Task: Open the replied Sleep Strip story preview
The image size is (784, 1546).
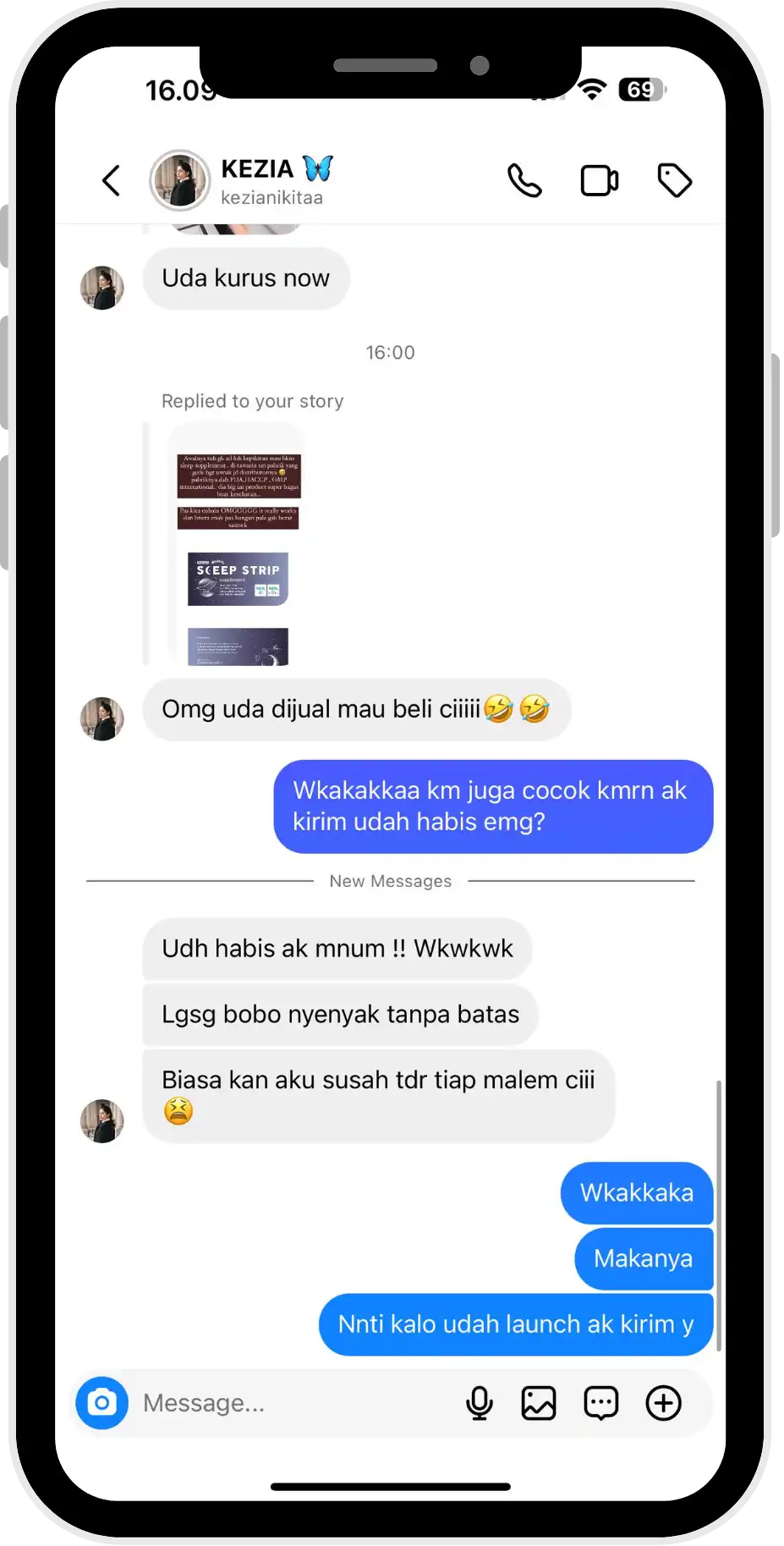Action: pos(238,544)
